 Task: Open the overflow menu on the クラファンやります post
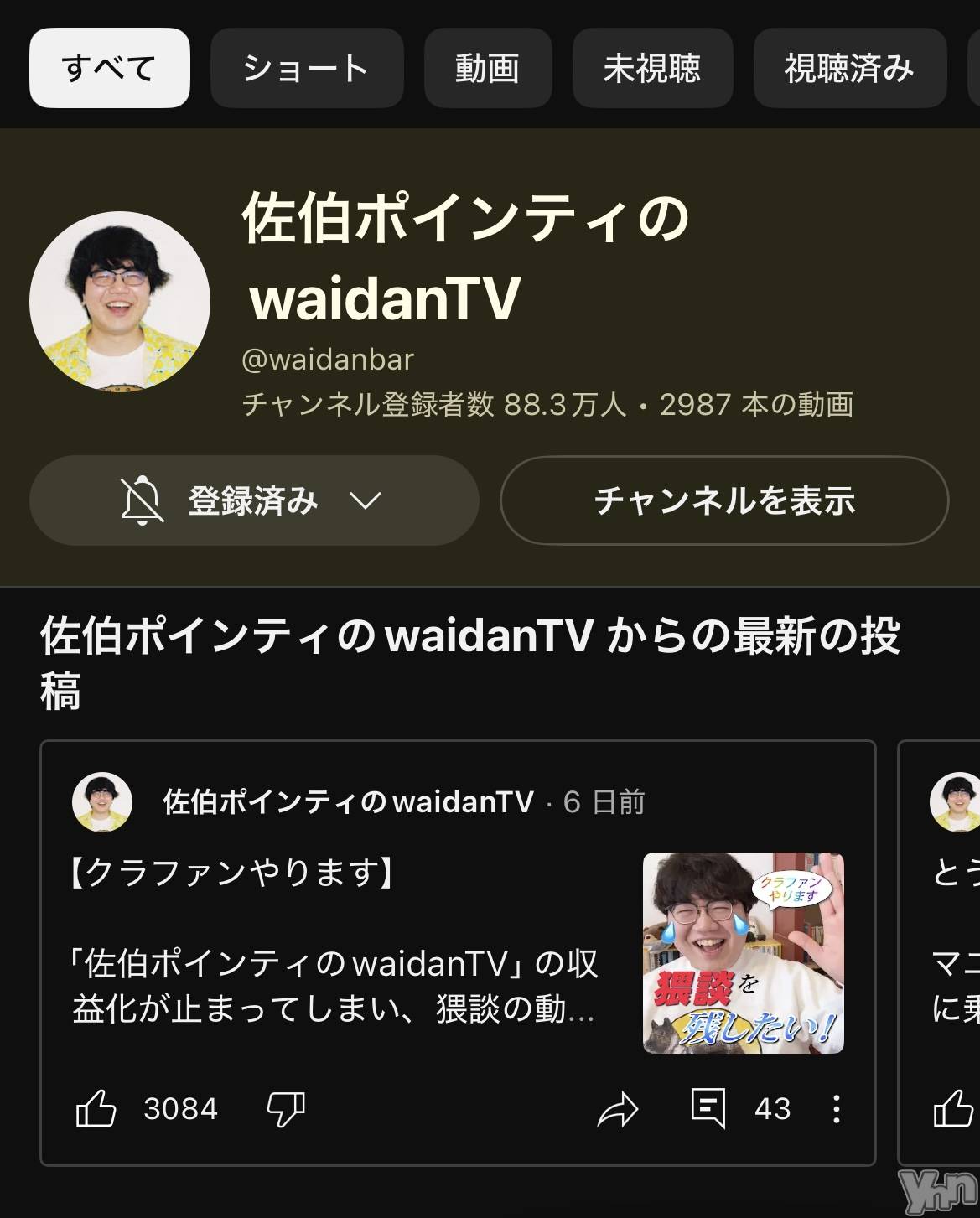pos(836,1108)
